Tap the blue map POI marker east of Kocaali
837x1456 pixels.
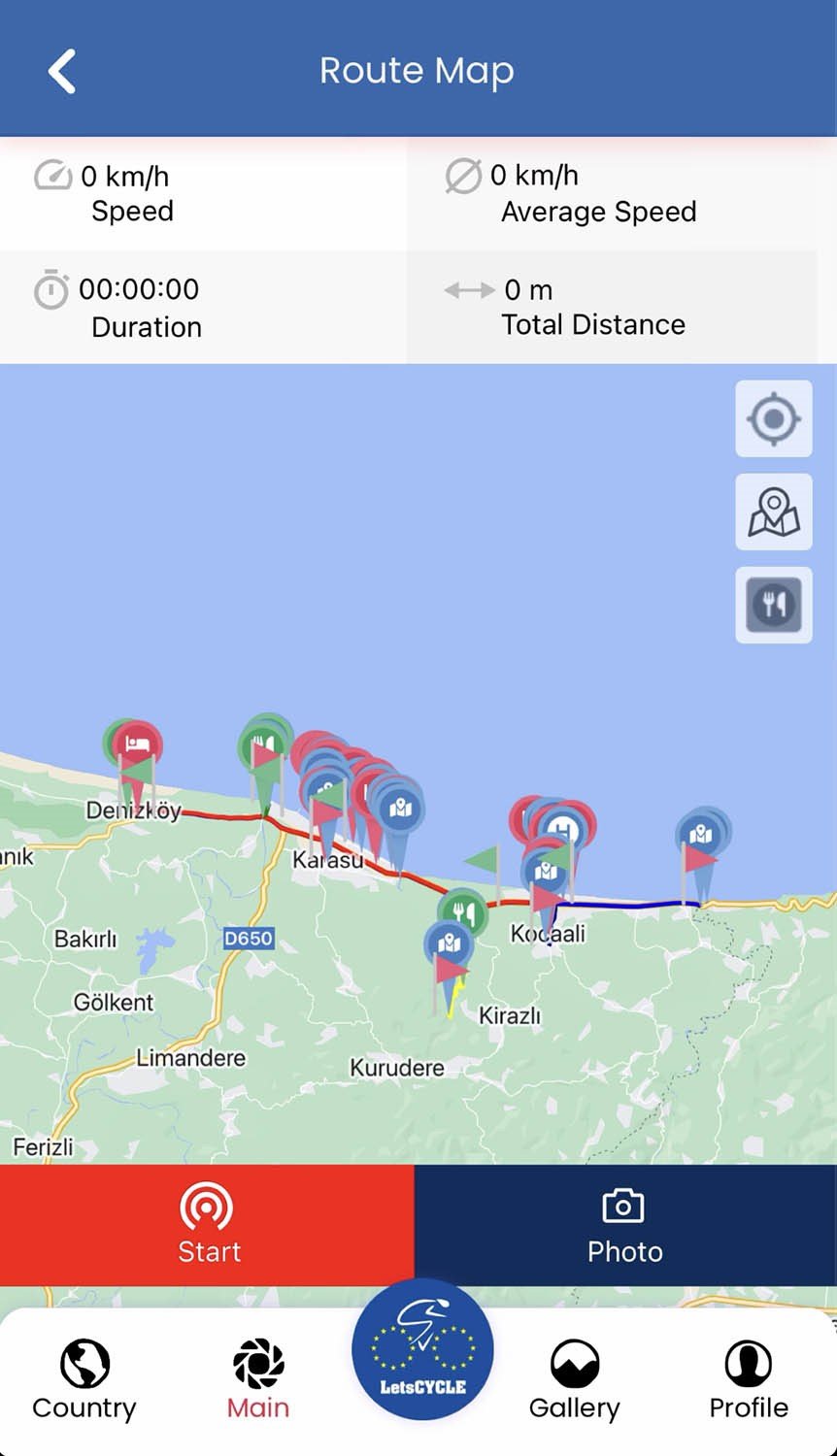click(x=702, y=832)
